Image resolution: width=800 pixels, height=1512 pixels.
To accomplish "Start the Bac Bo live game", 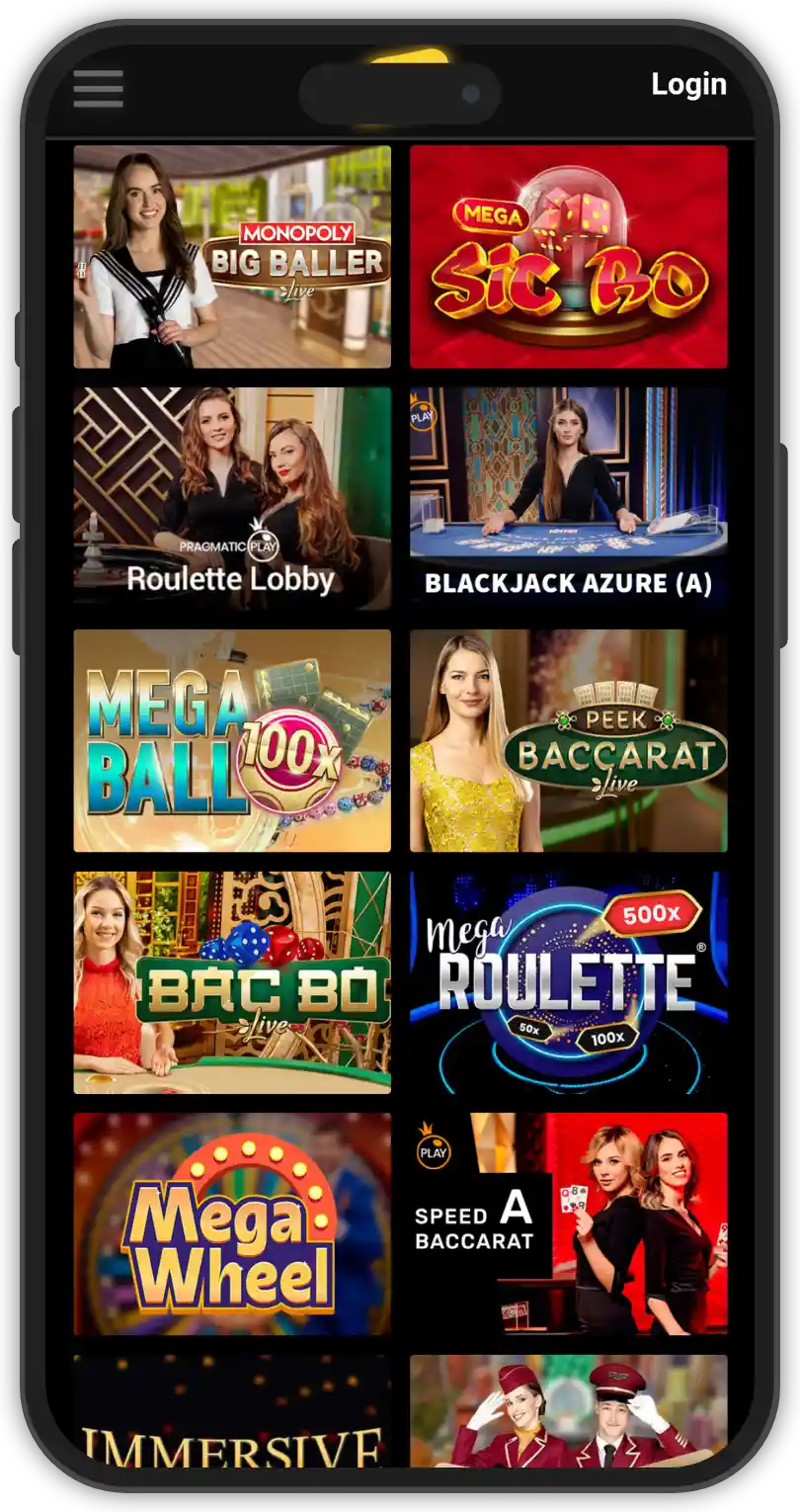I will [232, 982].
